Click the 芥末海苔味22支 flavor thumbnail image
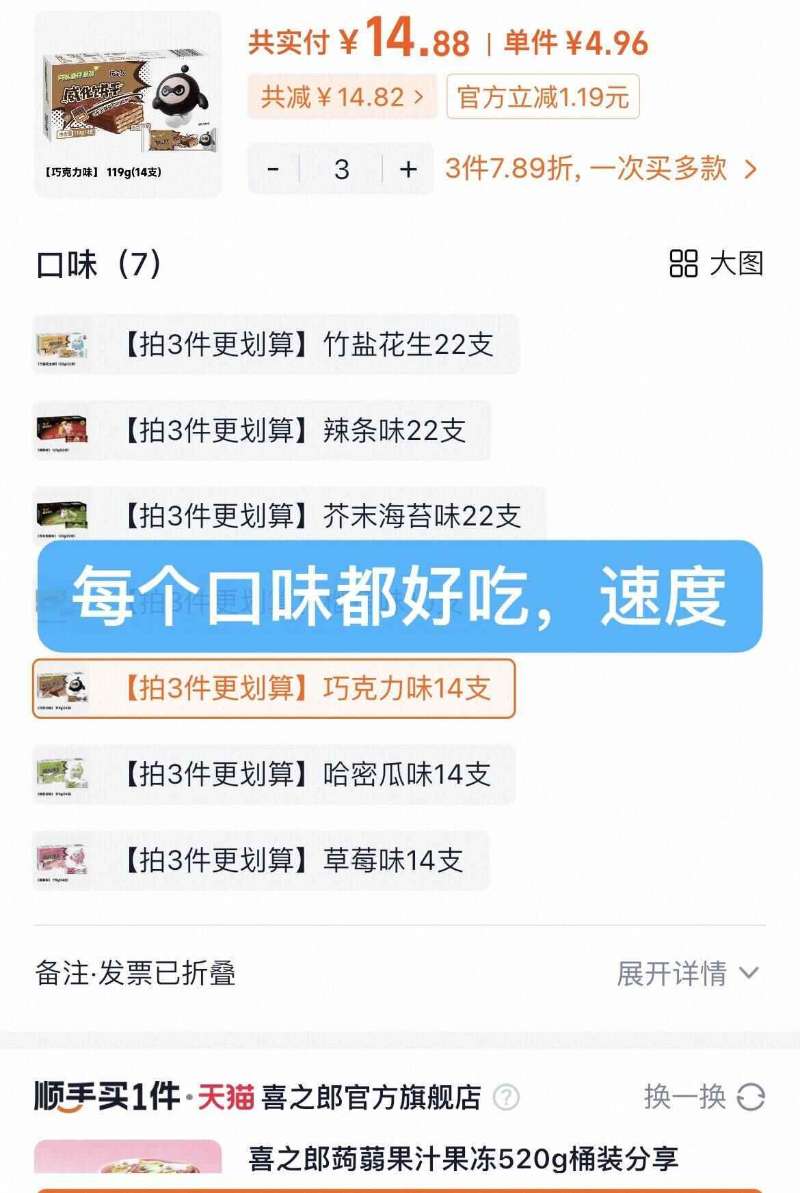This screenshot has height=1193, width=800. click(60, 514)
